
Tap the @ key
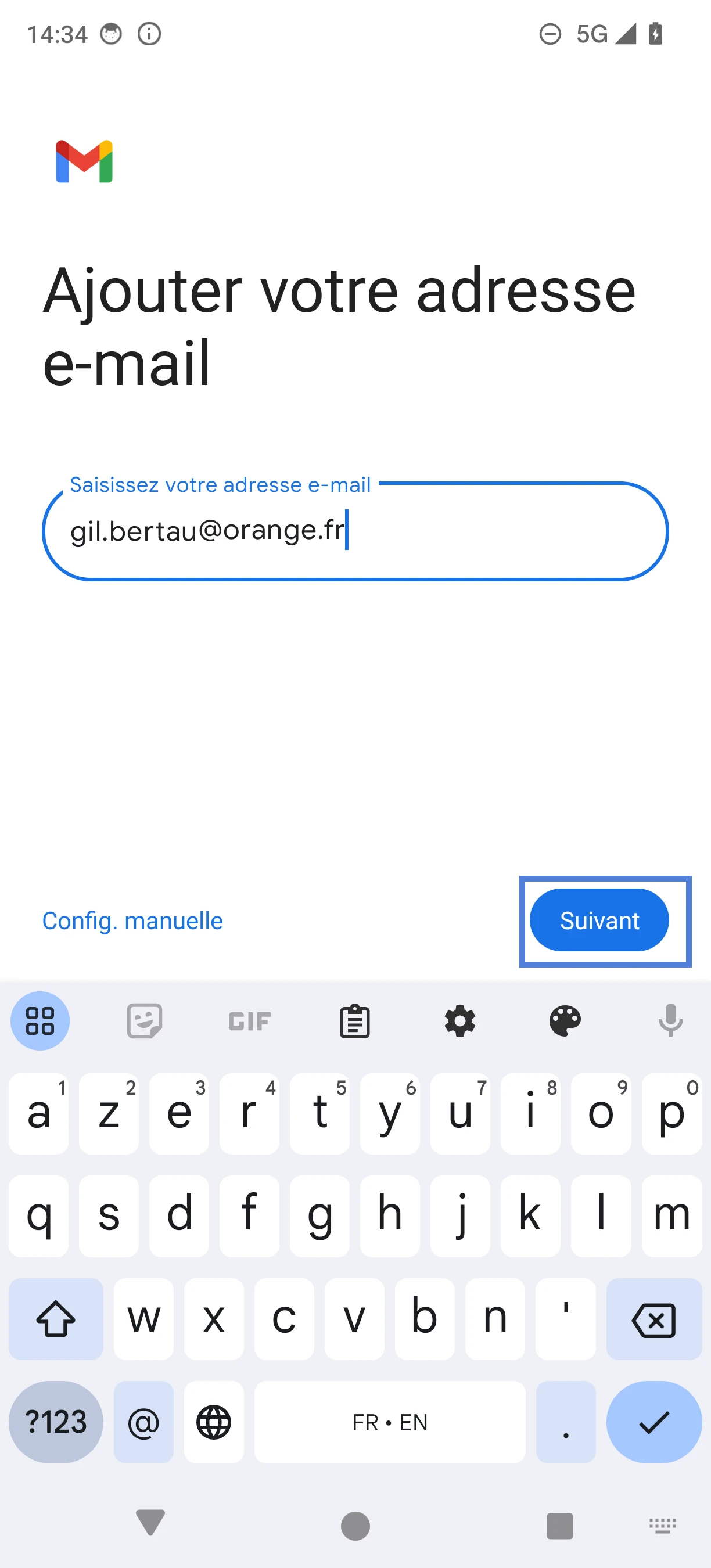[143, 1422]
